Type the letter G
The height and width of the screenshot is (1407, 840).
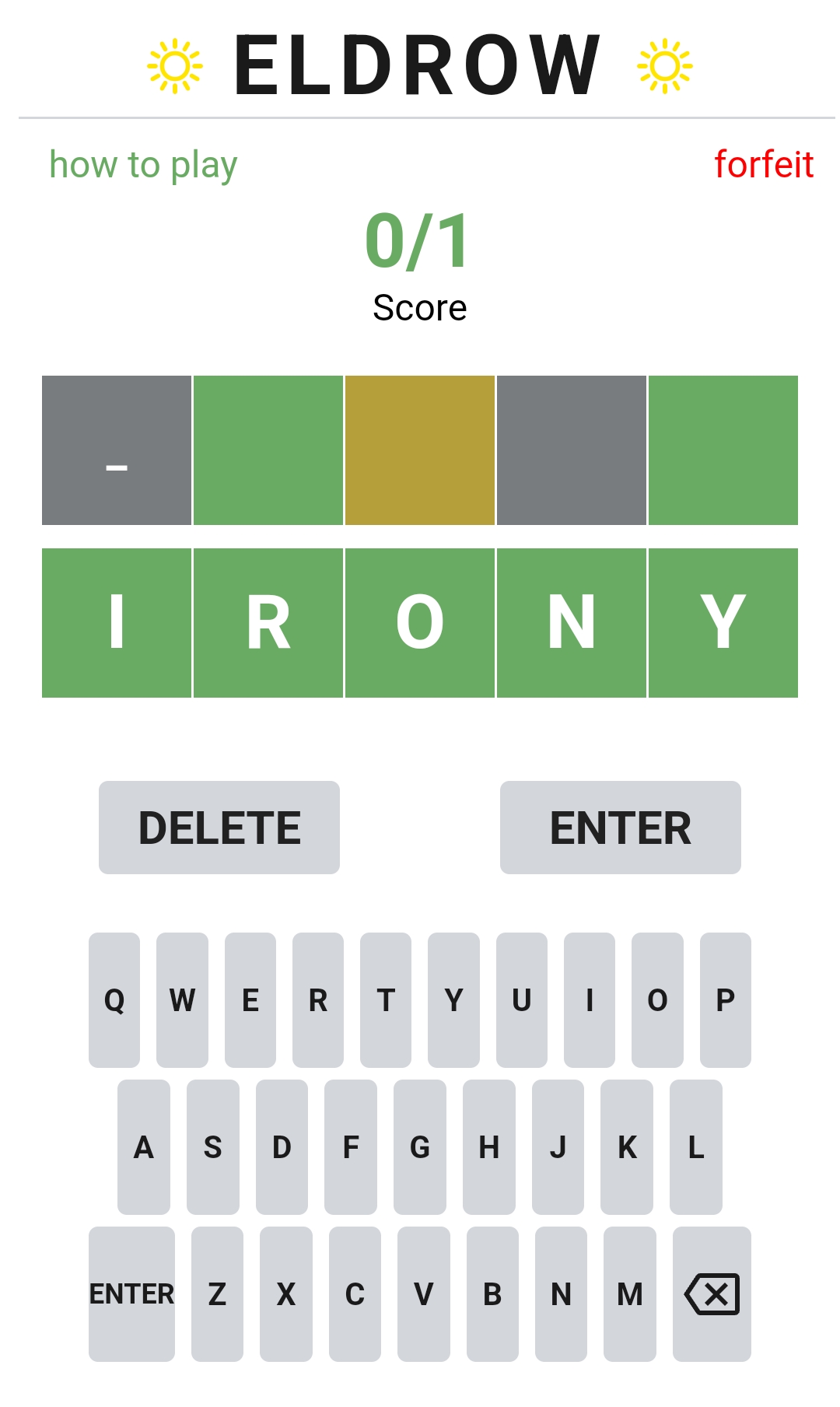[x=420, y=1147]
